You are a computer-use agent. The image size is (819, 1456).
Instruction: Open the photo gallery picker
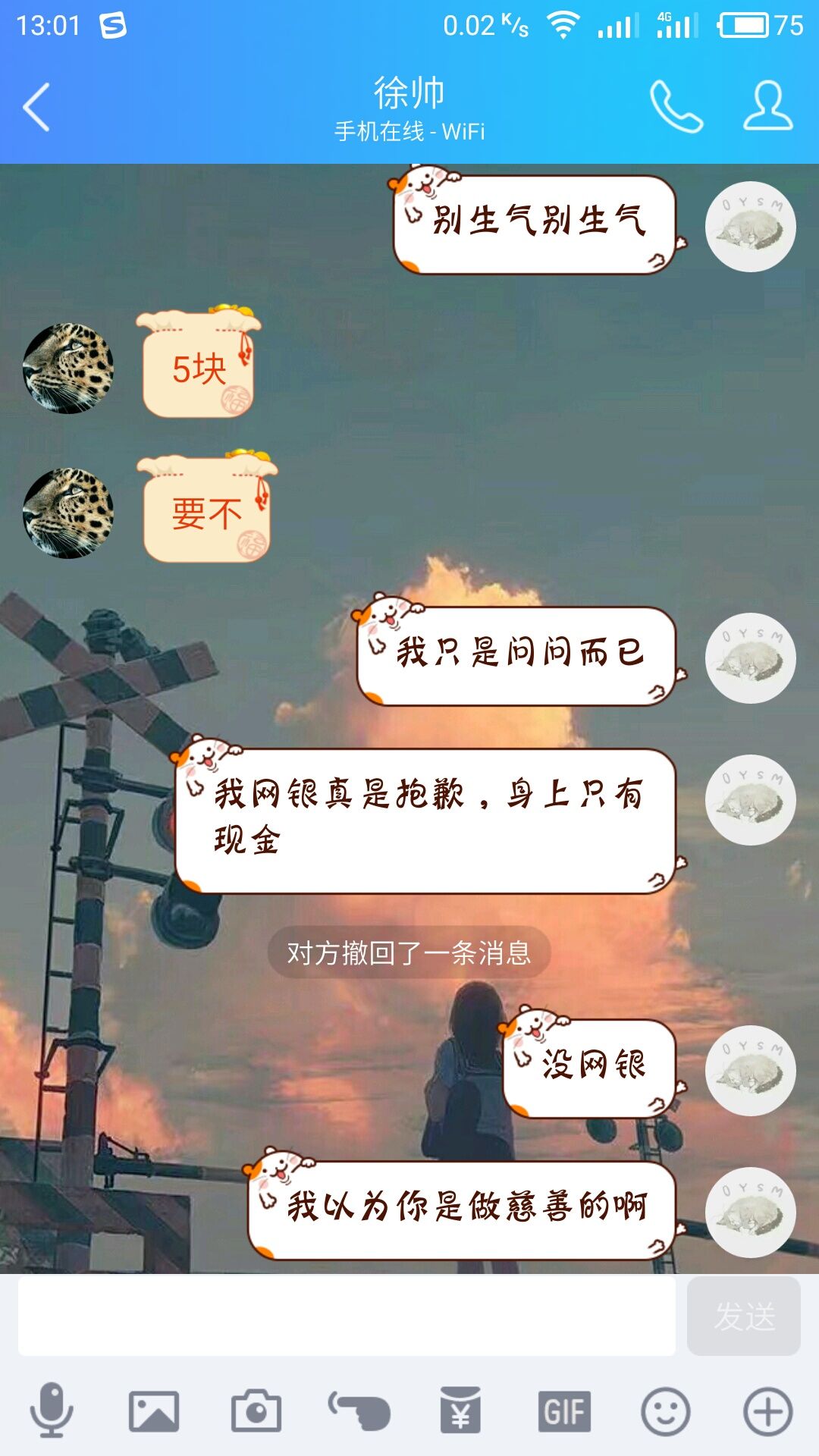tap(152, 1407)
